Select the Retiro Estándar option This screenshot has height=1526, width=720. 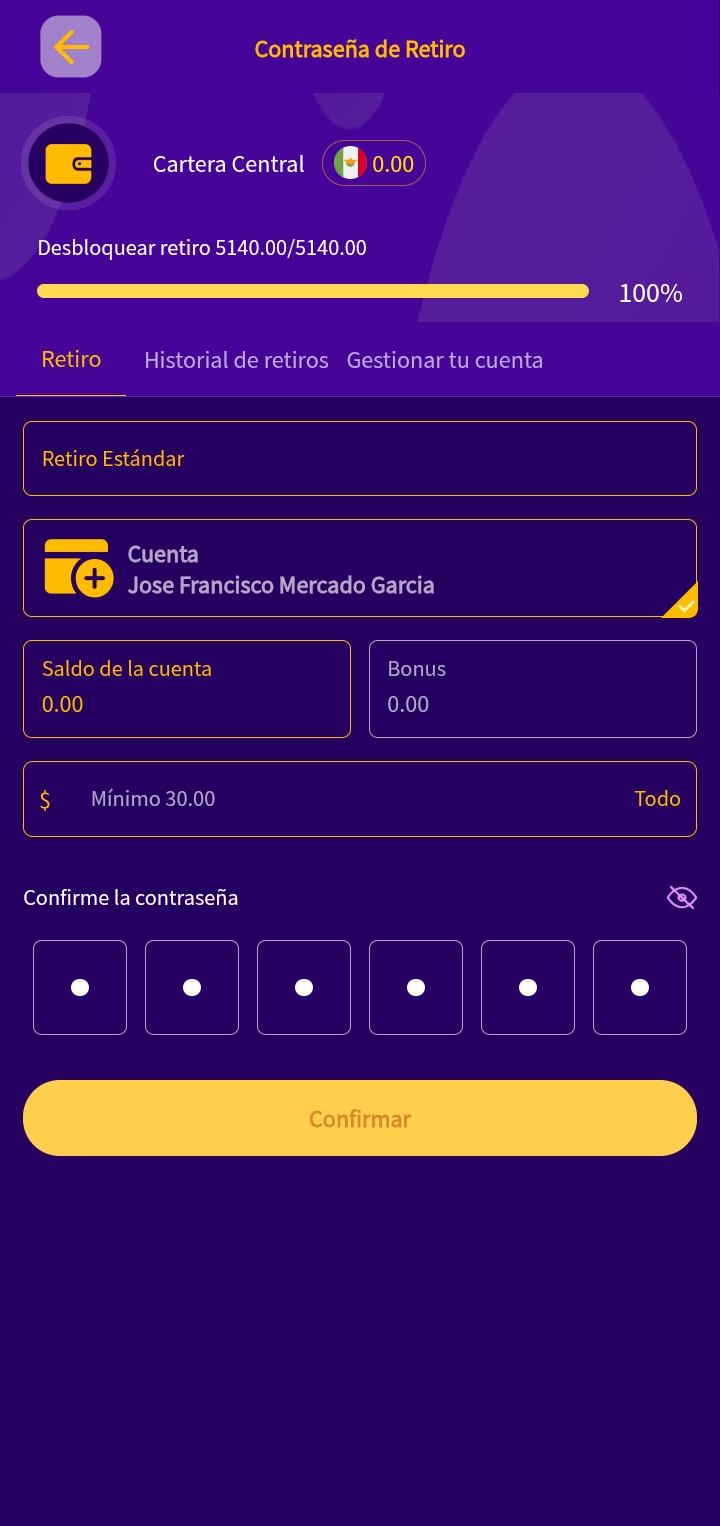tap(359, 459)
